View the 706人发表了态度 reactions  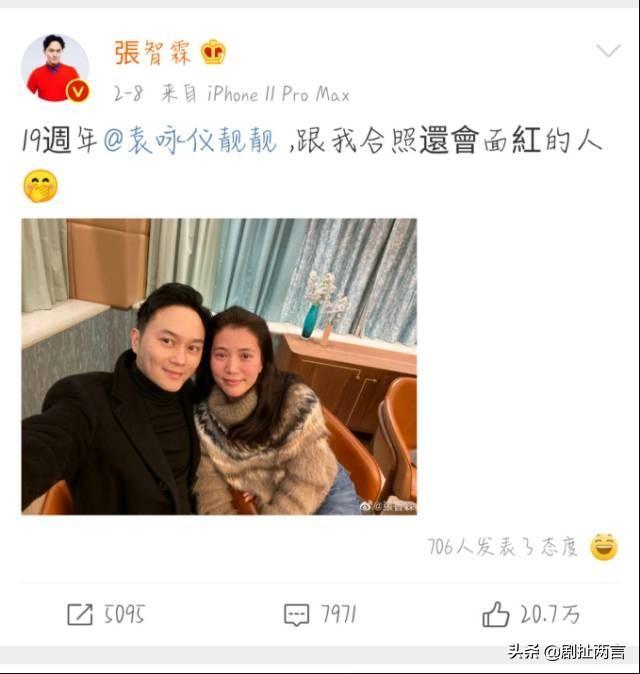coord(503,547)
